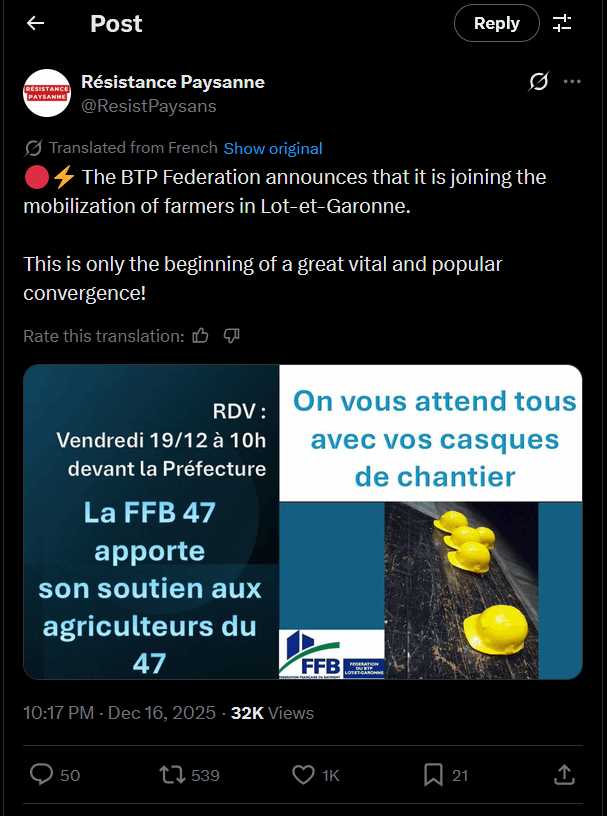The width and height of the screenshot is (607, 816).
Task: Open Résistance Paysanne profile picture
Action: pyautogui.click(x=47, y=93)
